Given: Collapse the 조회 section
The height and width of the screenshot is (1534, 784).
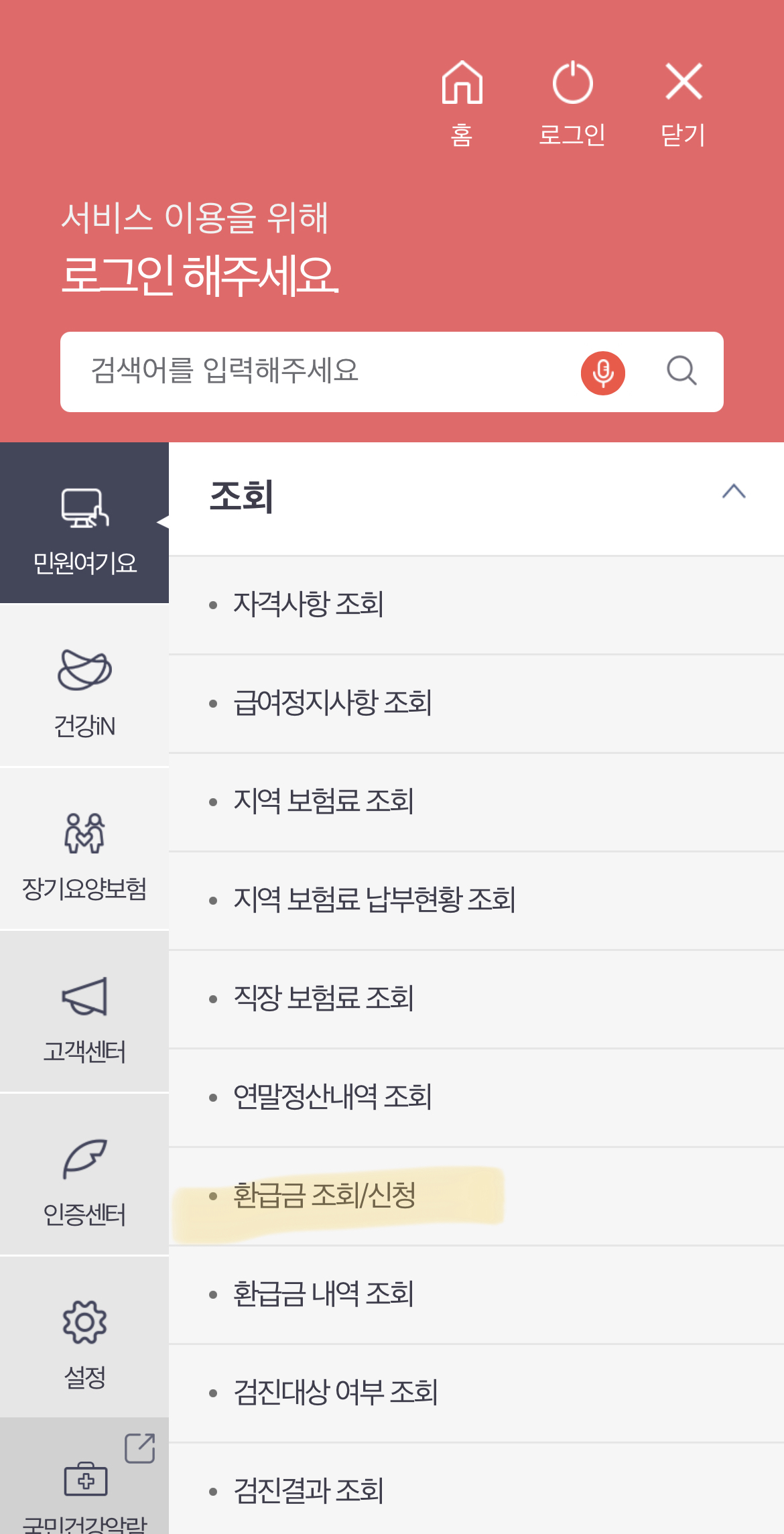Looking at the screenshot, I should [x=734, y=491].
